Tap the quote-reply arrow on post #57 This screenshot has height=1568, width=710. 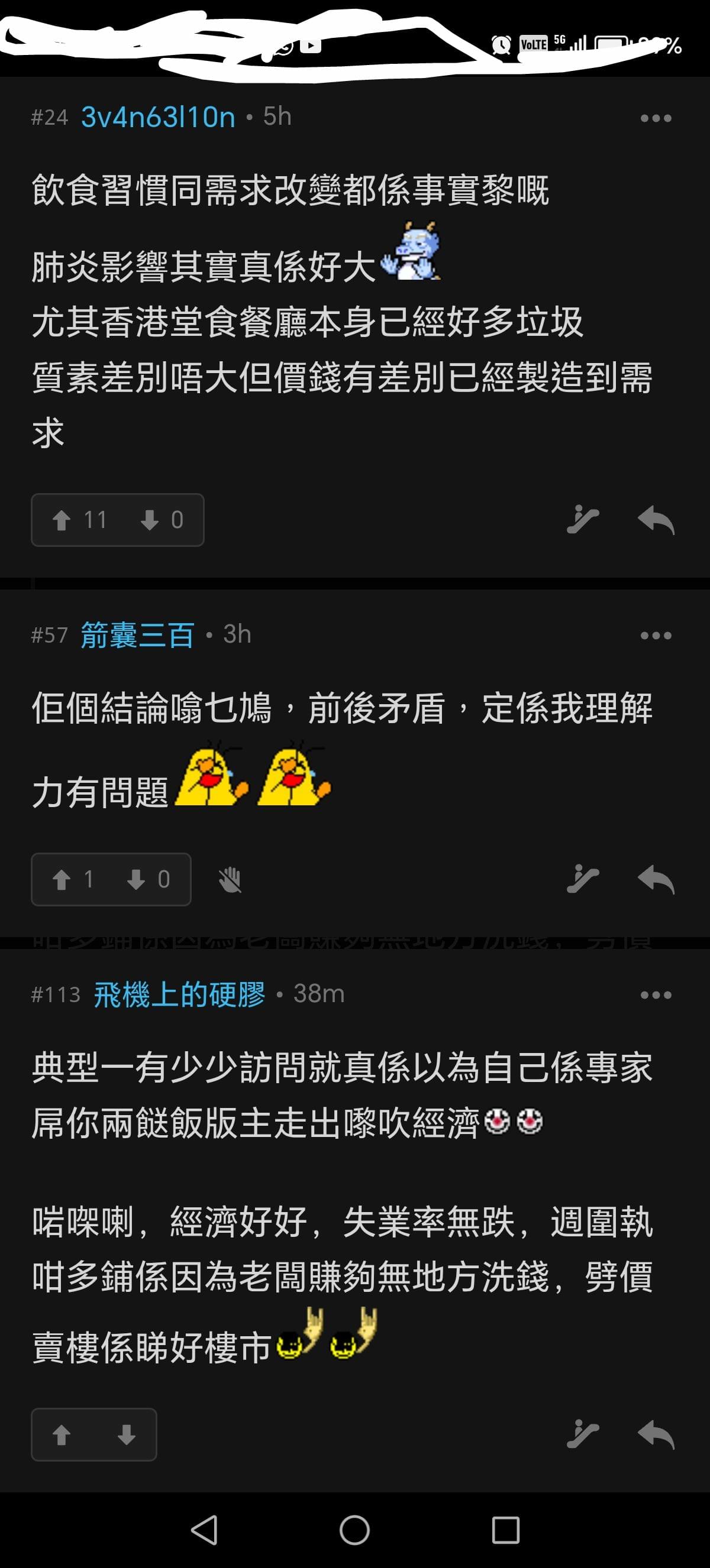click(656, 879)
